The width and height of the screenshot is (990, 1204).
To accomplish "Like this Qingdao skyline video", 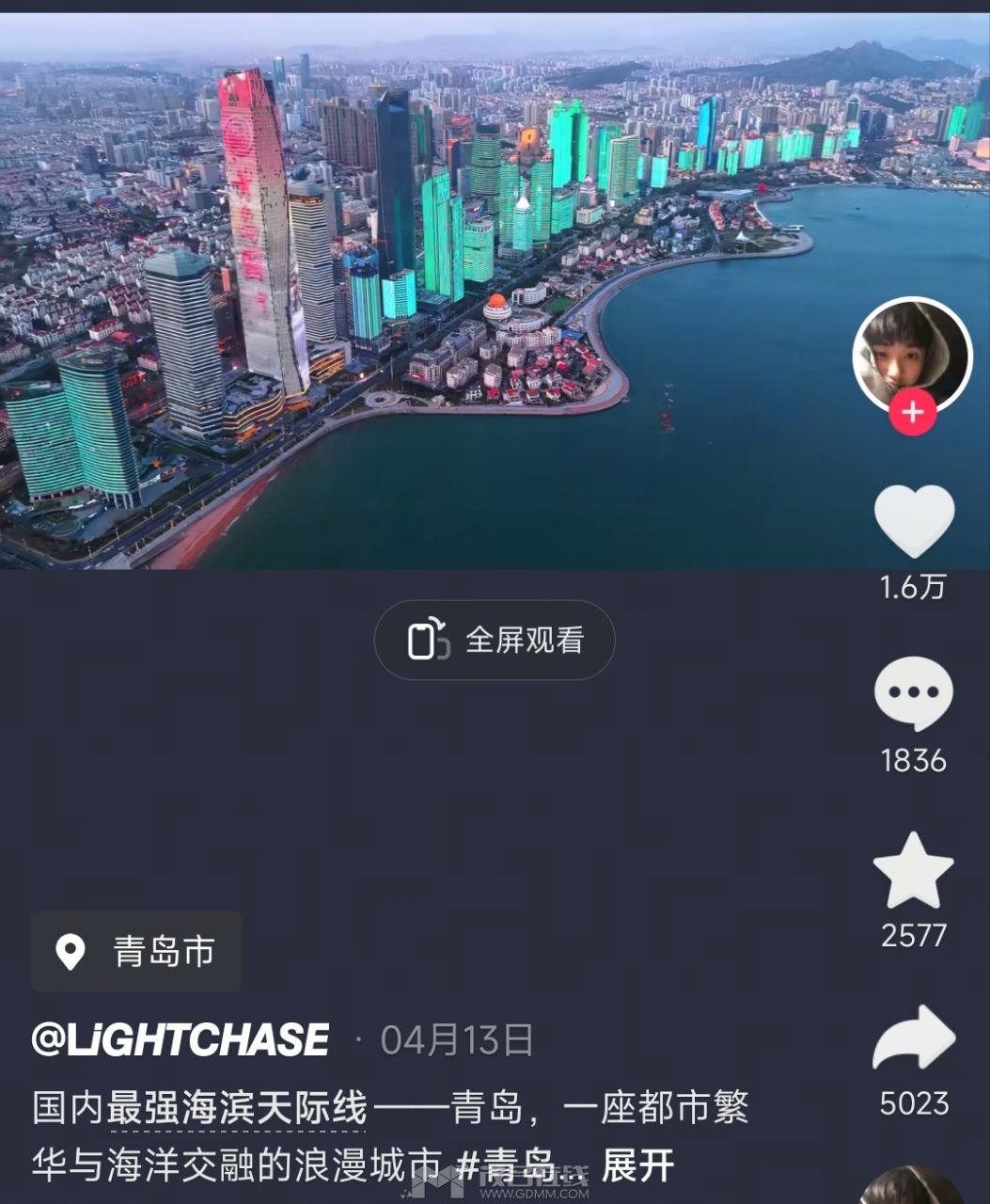I will coord(913,521).
